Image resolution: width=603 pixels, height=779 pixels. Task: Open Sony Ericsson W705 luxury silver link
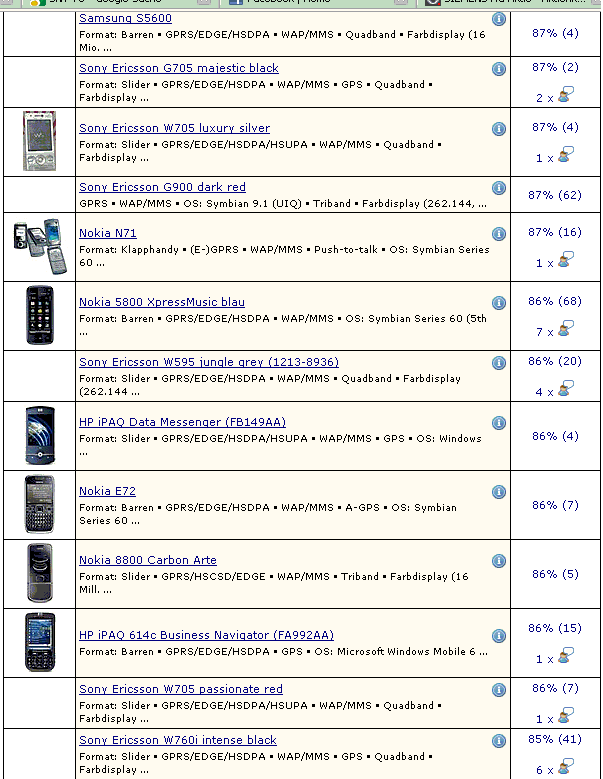pyautogui.click(x=174, y=128)
